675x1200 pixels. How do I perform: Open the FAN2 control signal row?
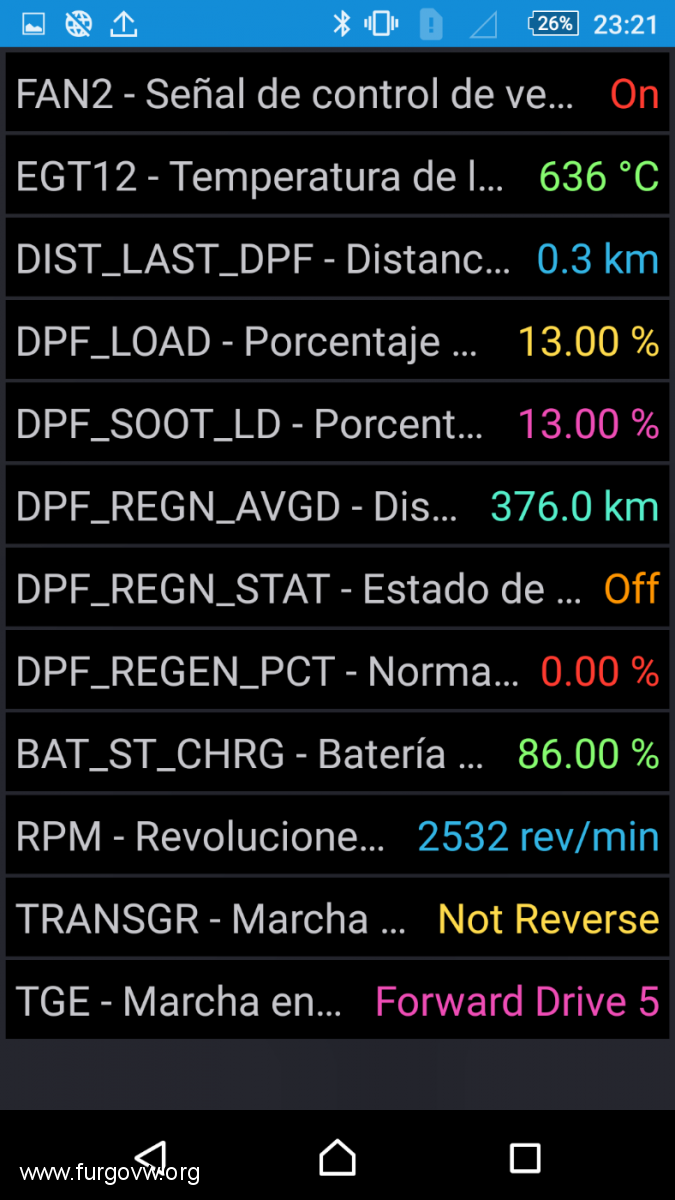pyautogui.click(x=337, y=93)
